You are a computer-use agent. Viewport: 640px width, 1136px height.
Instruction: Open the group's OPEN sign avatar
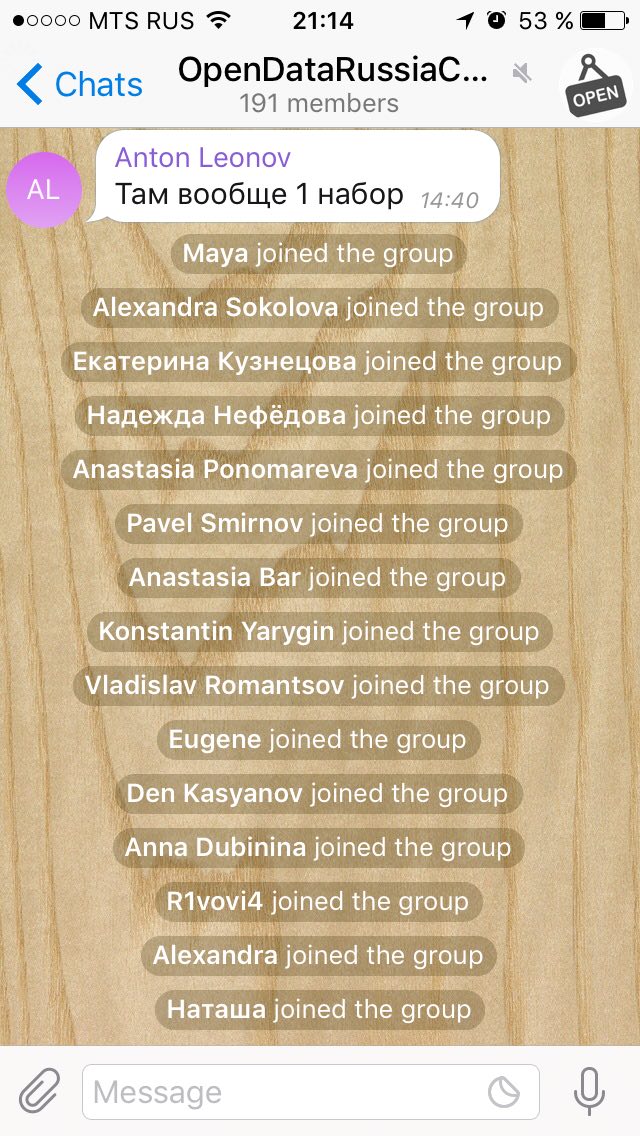pos(596,83)
